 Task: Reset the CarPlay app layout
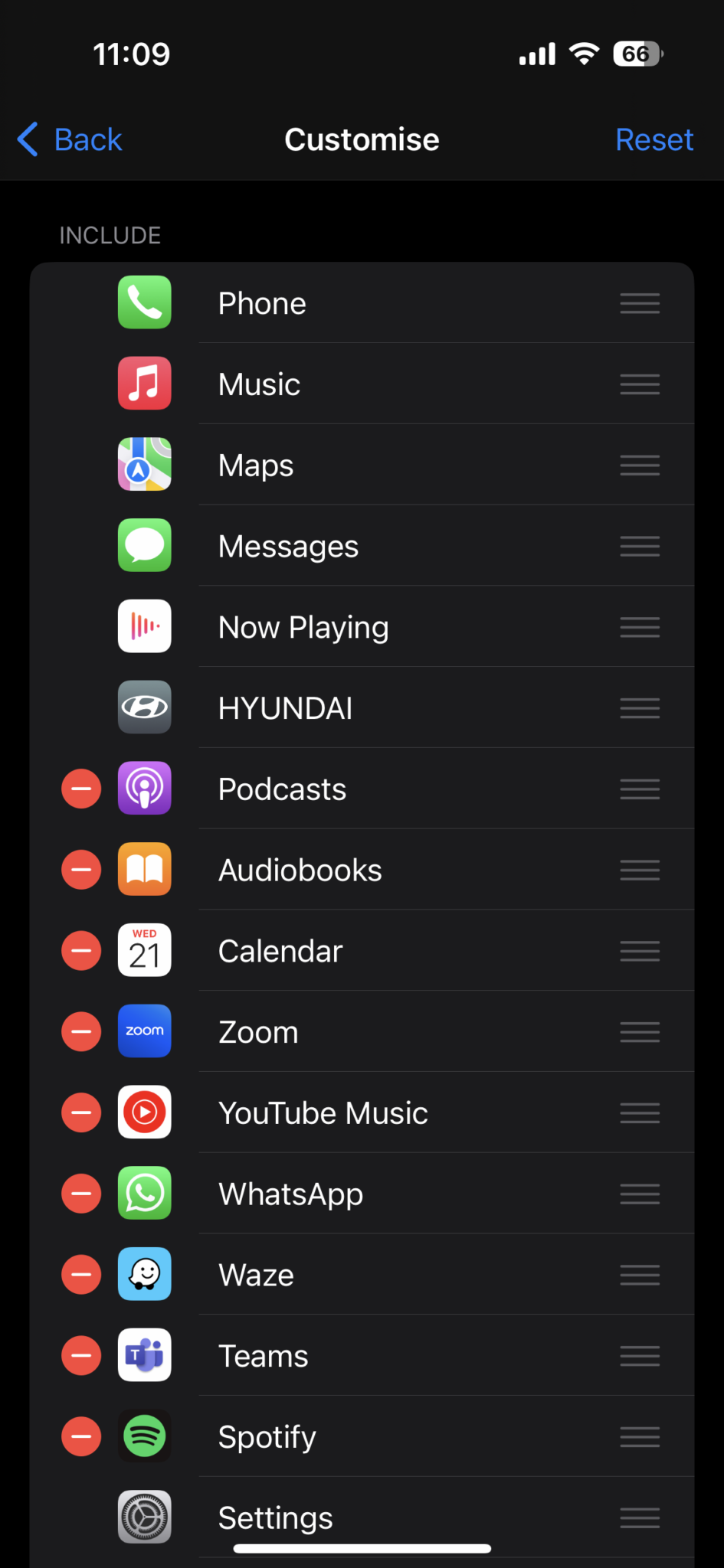pos(654,139)
